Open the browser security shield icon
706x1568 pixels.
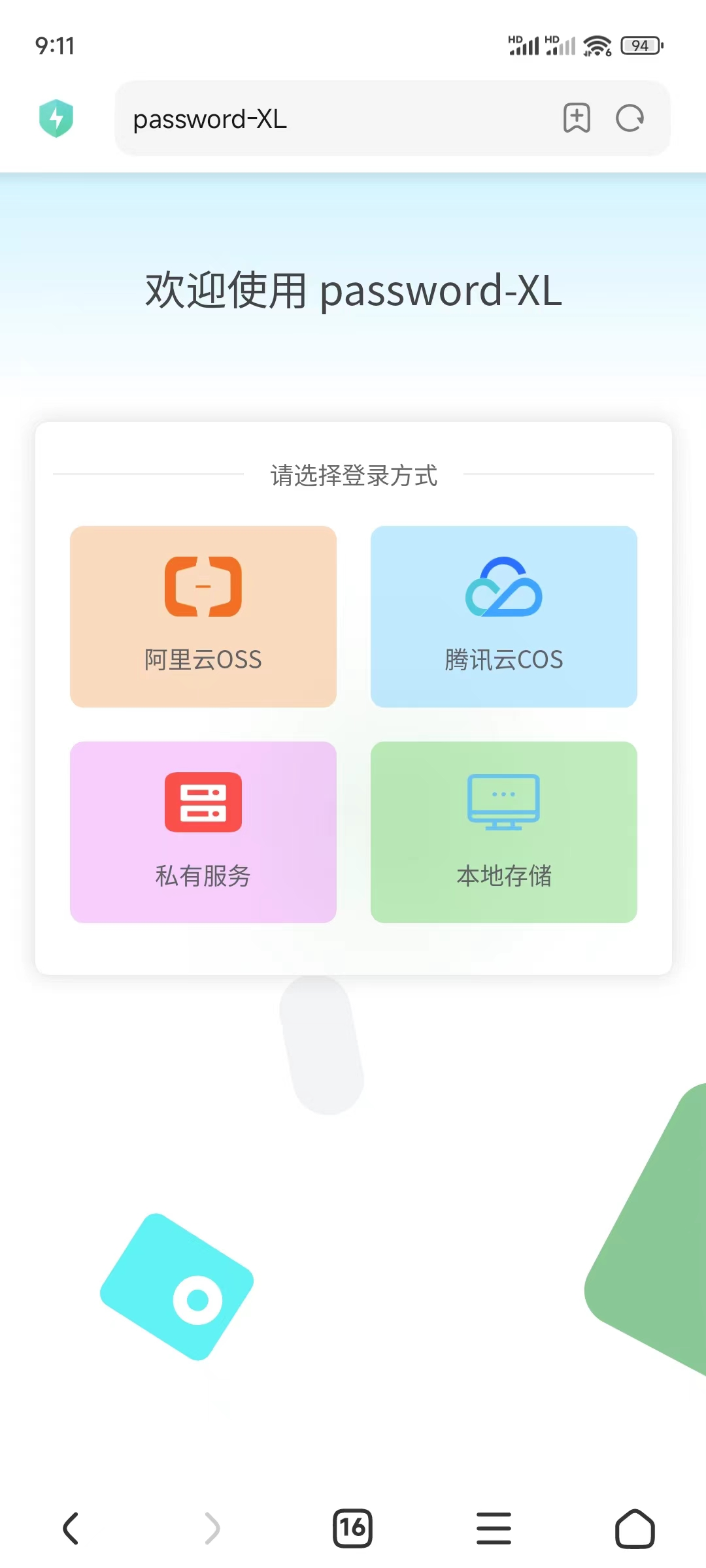(x=56, y=118)
